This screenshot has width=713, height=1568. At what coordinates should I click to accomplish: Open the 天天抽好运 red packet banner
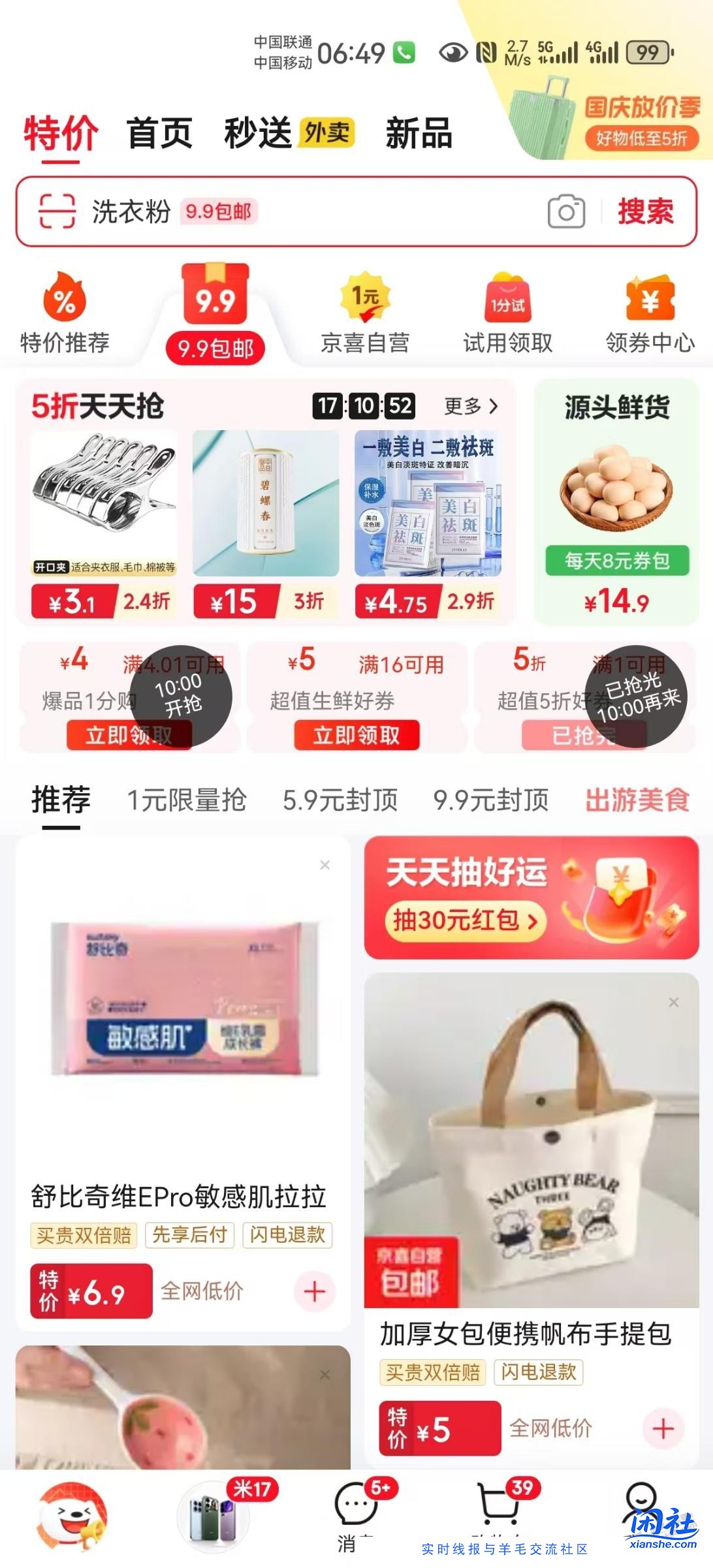(531, 898)
